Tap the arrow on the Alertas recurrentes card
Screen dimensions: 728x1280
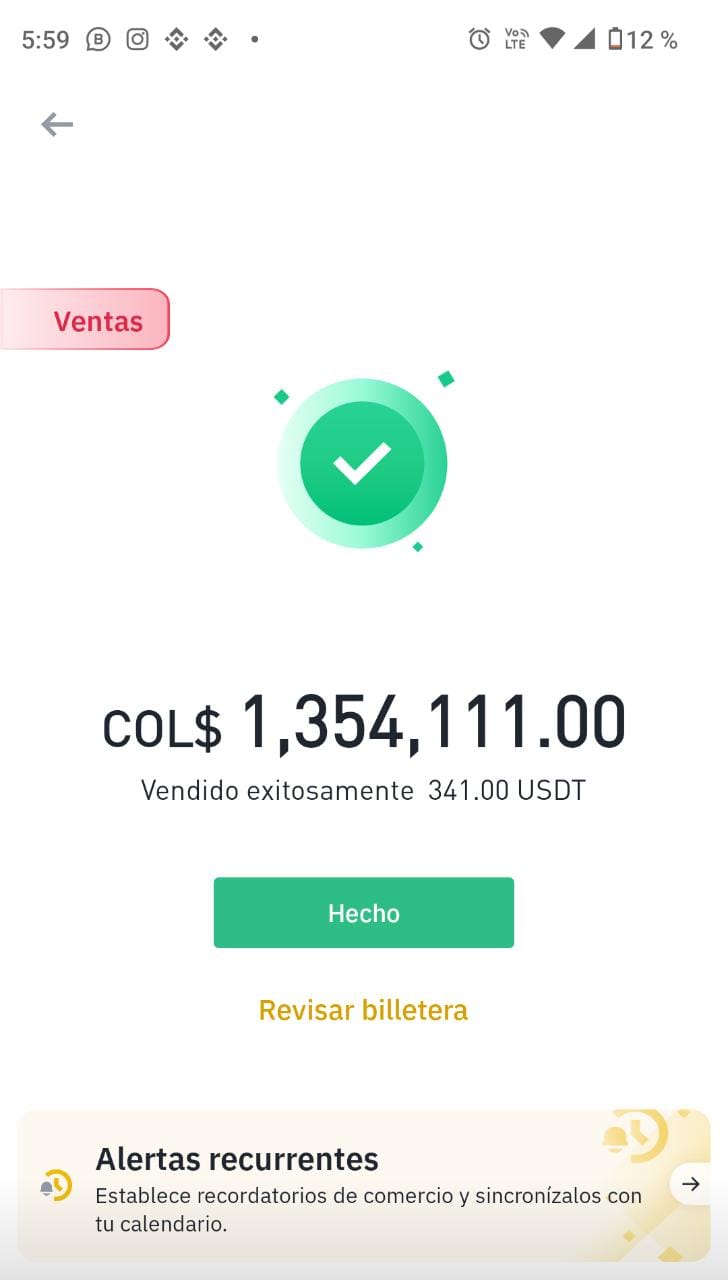(x=690, y=1184)
